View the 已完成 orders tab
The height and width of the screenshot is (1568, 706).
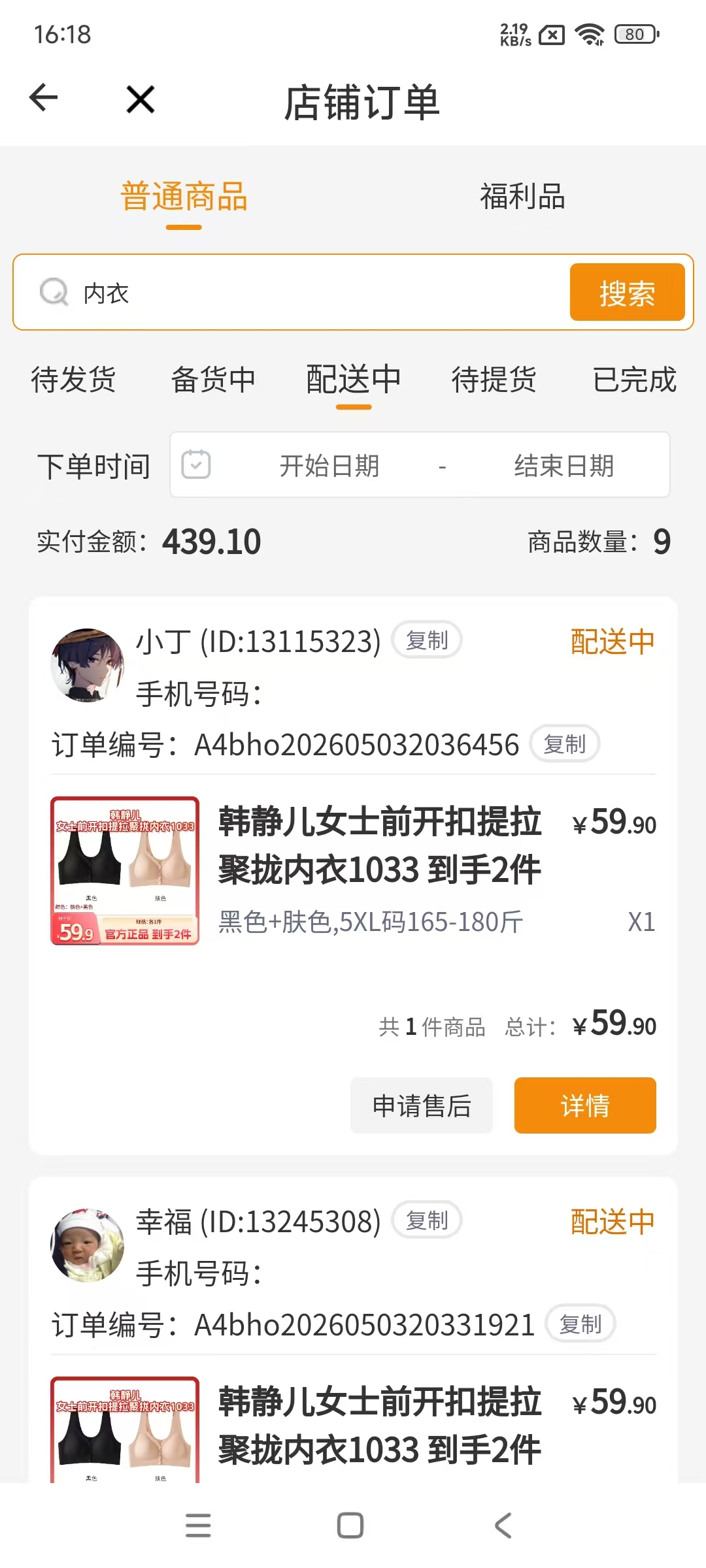[634, 380]
